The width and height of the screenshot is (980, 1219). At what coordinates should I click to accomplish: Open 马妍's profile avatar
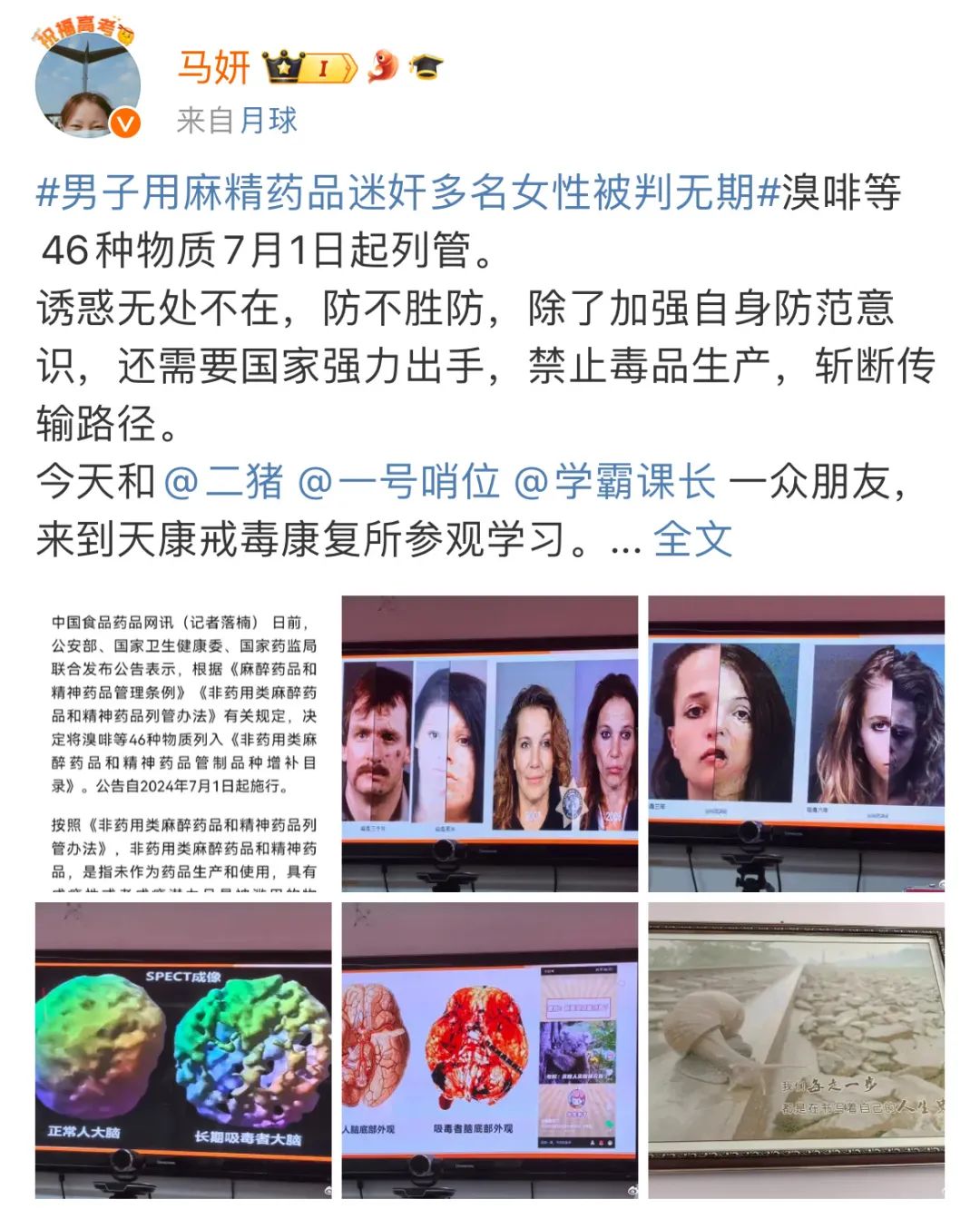click(88, 86)
